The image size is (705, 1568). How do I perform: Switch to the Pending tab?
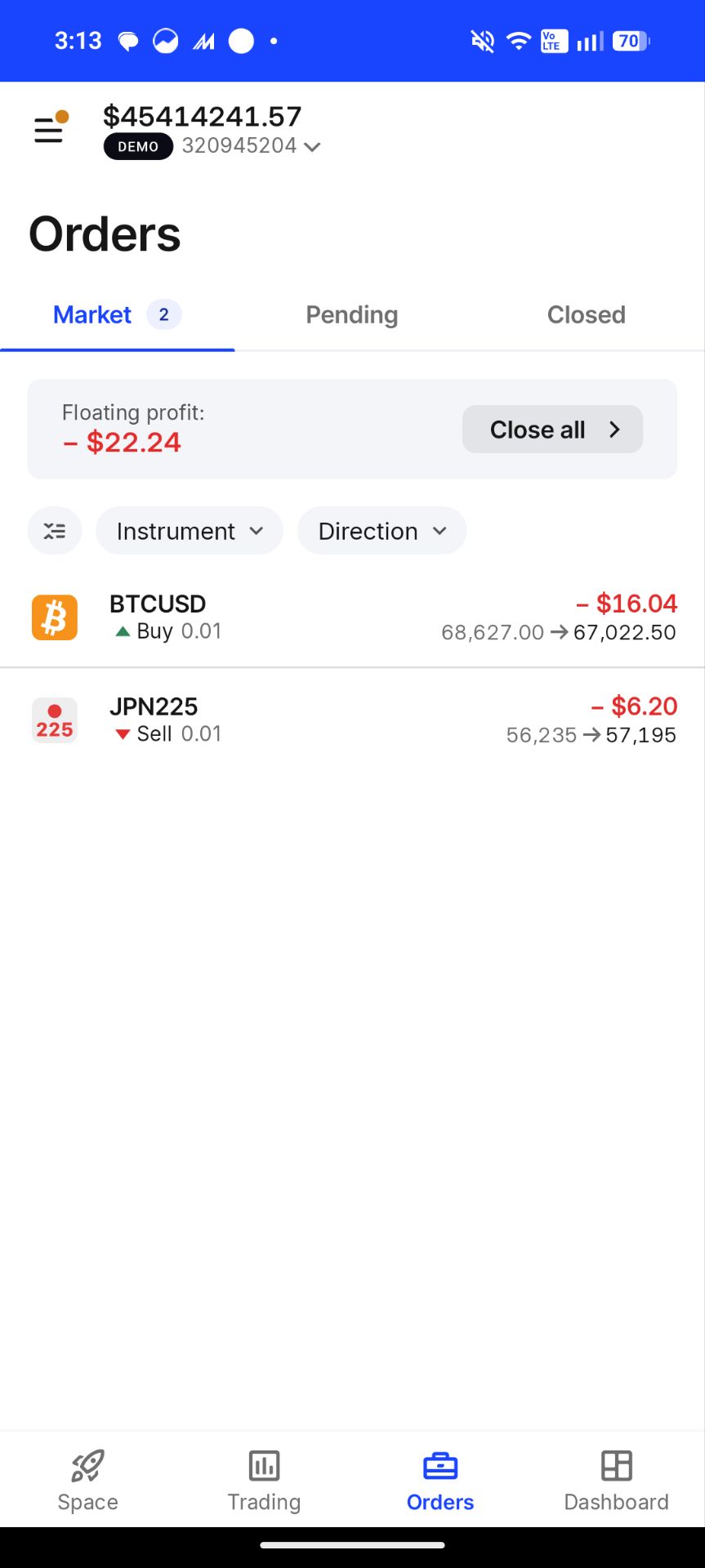coord(352,315)
